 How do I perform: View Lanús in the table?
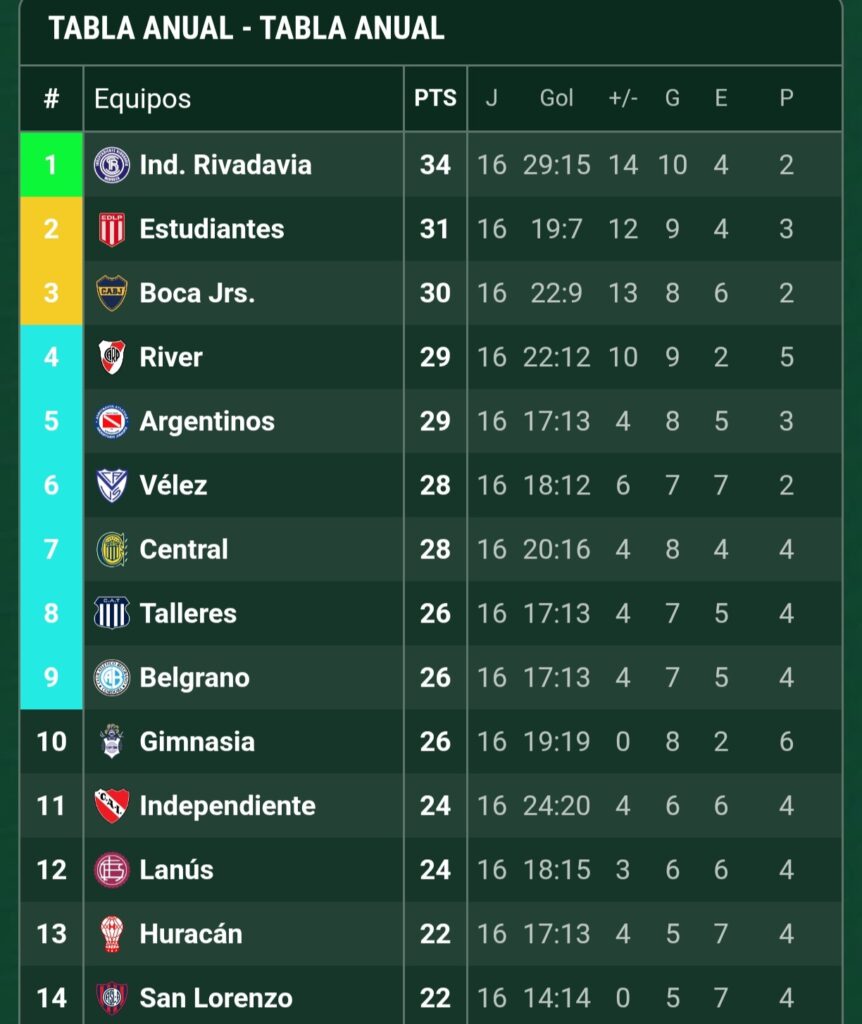431,869
